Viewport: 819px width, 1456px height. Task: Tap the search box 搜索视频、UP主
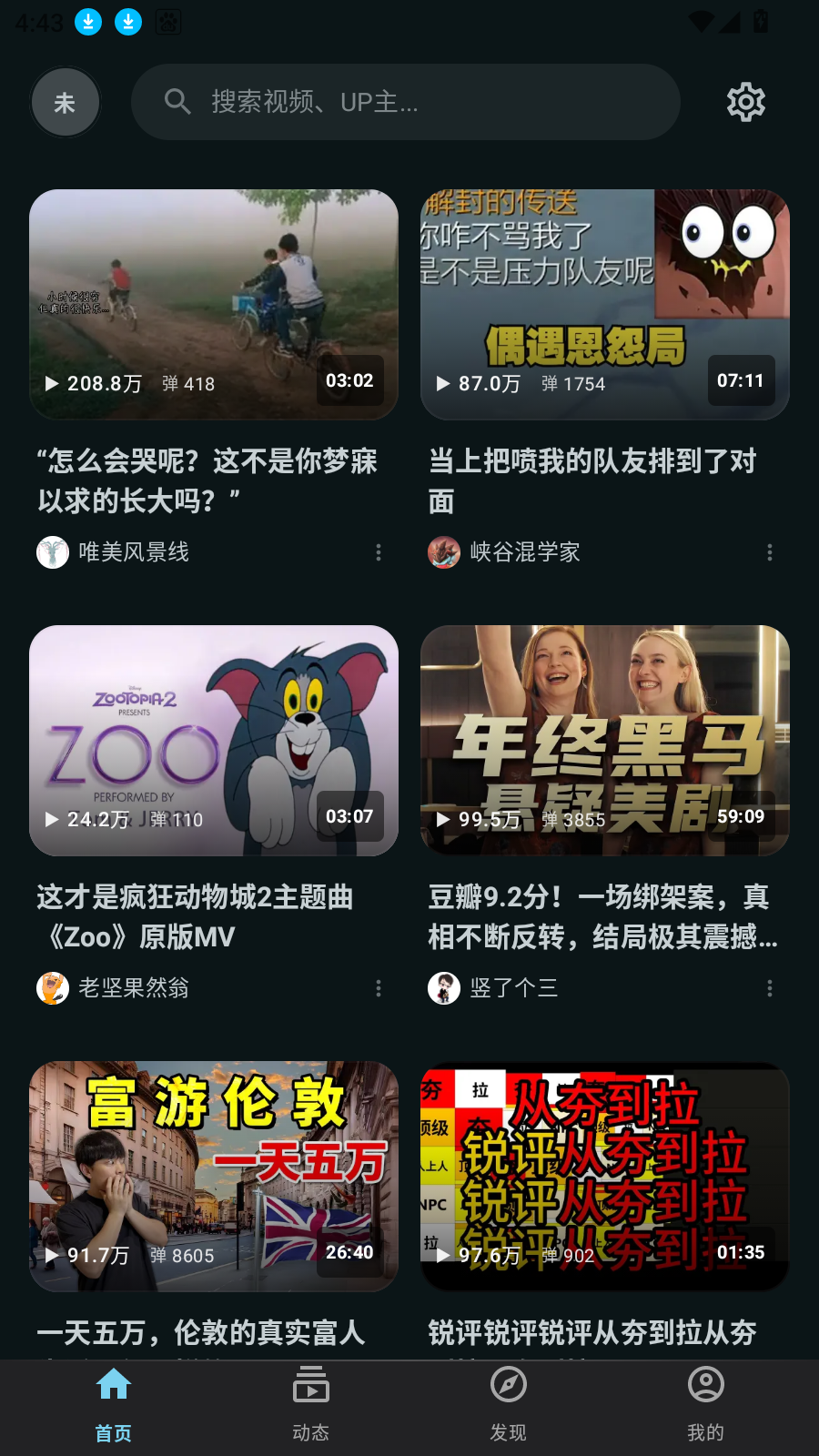click(x=405, y=102)
